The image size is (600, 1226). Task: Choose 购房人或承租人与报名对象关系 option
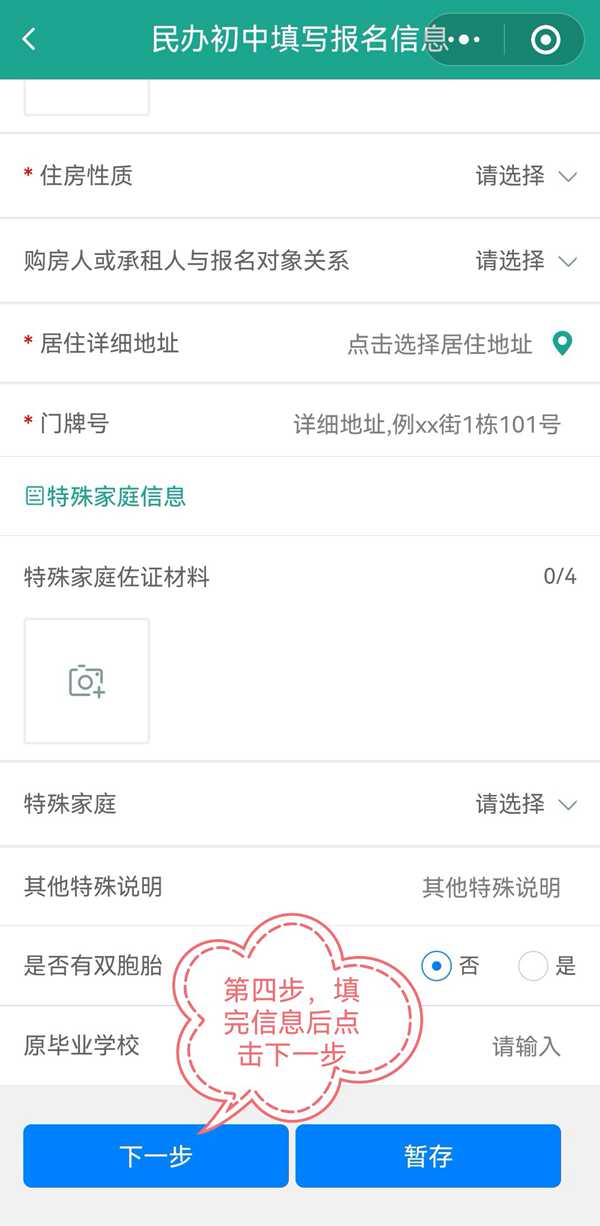pyautogui.click(x=526, y=262)
